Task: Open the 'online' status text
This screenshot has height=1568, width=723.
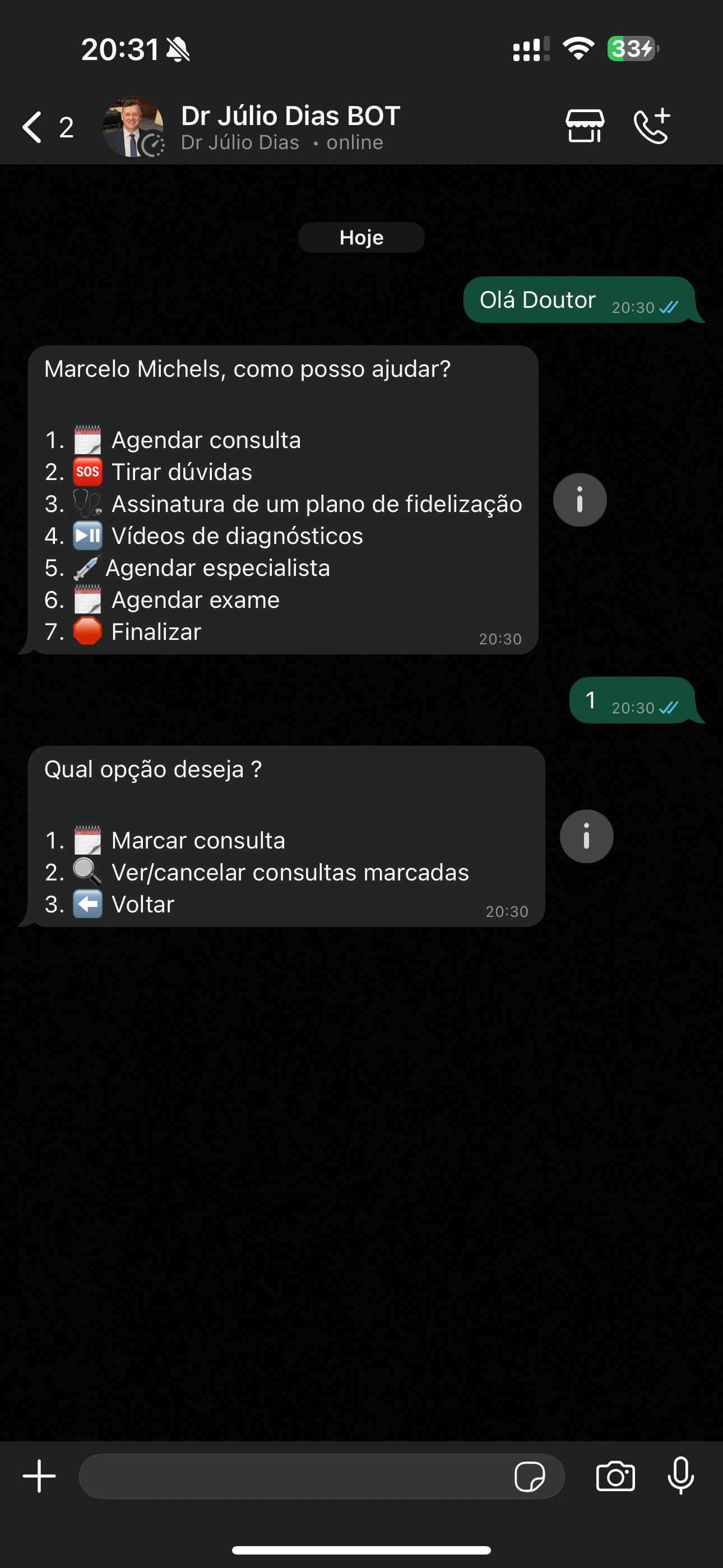Action: point(354,142)
